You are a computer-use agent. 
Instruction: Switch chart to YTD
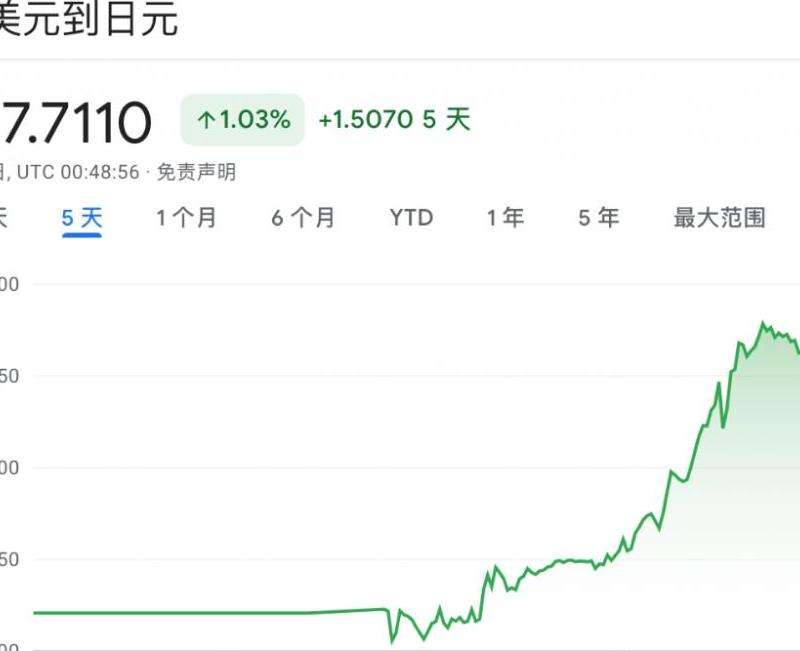point(411,218)
